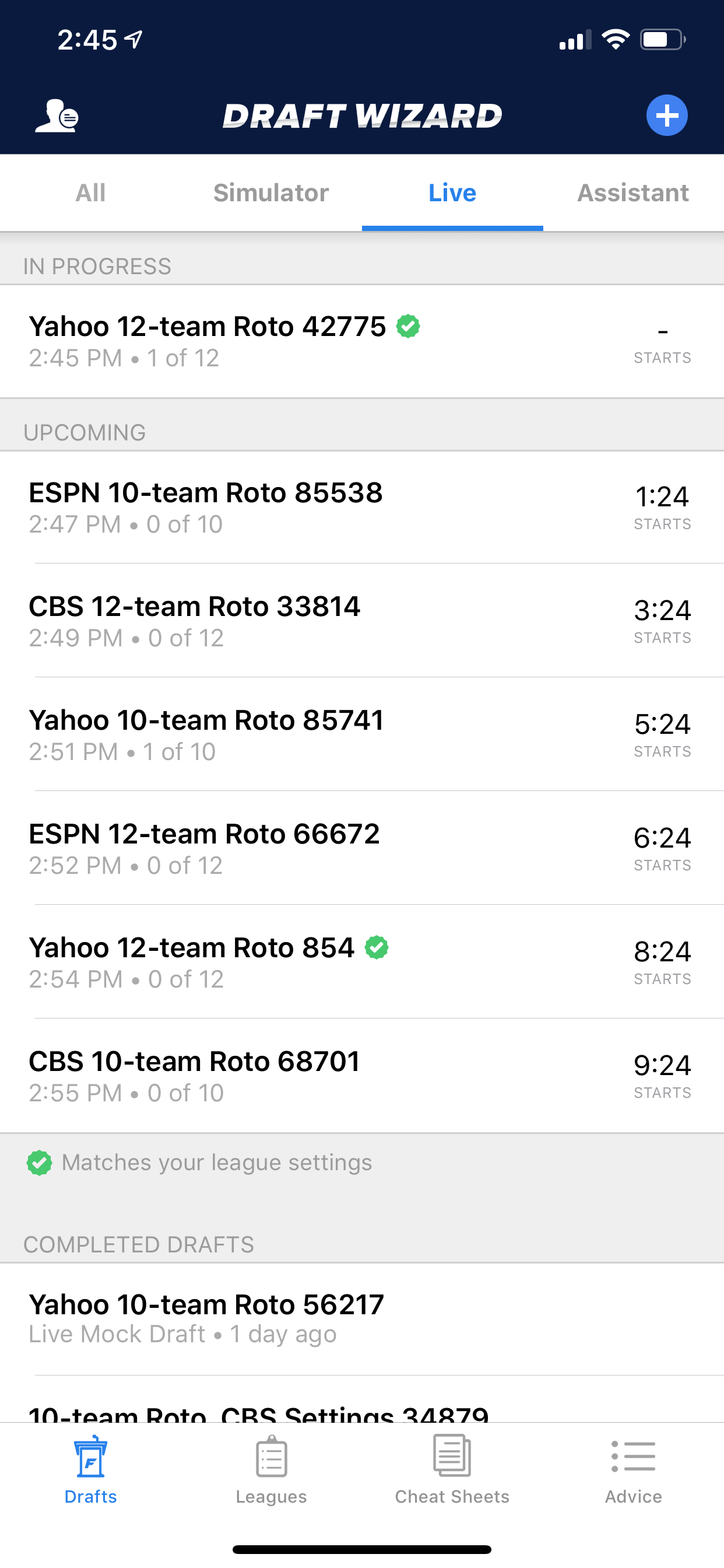Switch to the Simulator tab

click(270, 193)
